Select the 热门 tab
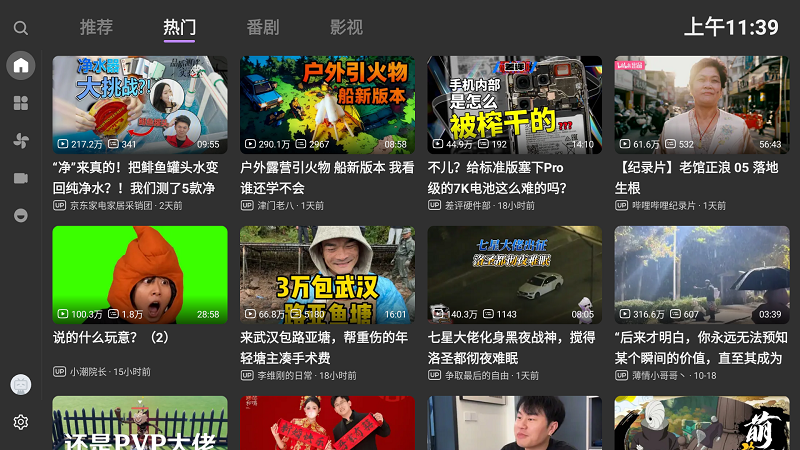 point(179,27)
